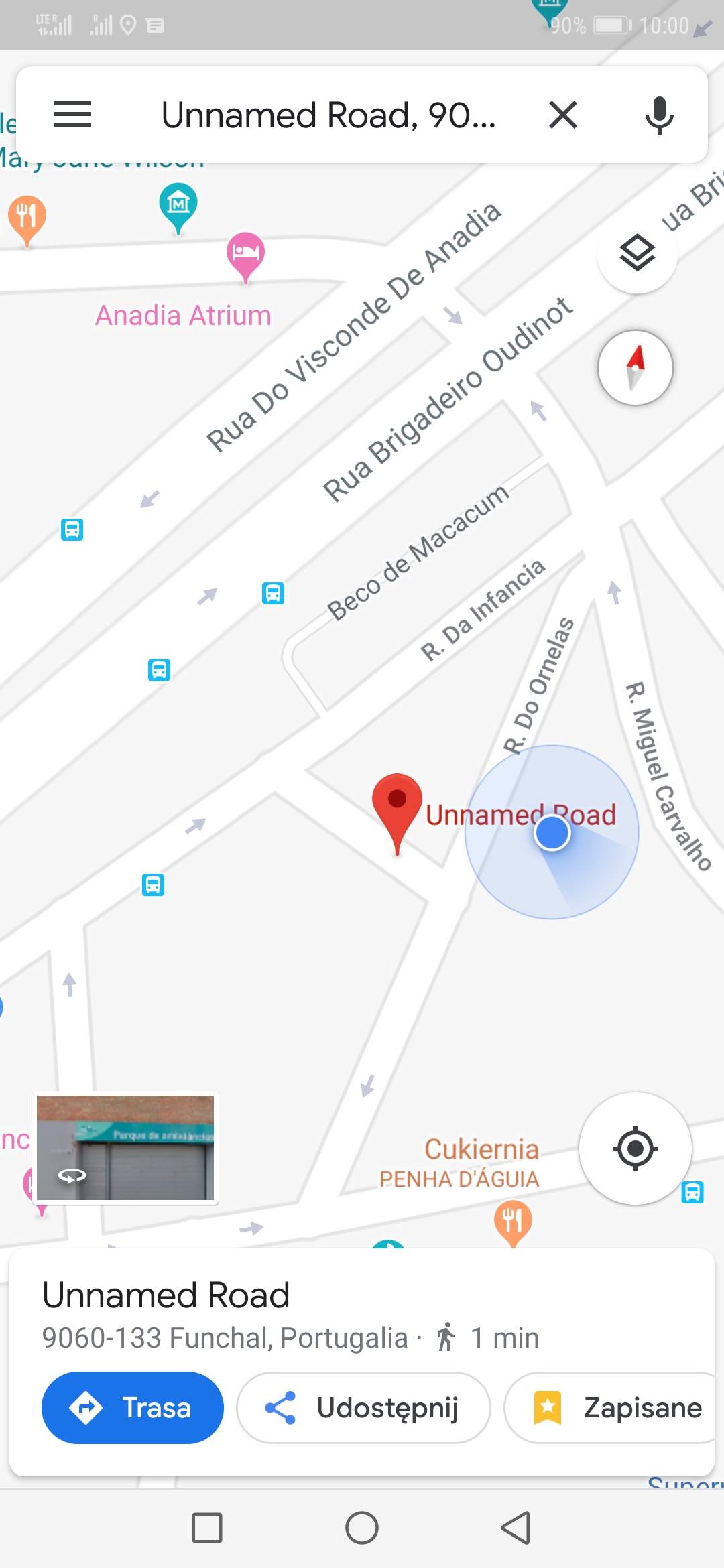Image resolution: width=724 pixels, height=1568 pixels.
Task: Open the hamburger menu
Action: 72,115
